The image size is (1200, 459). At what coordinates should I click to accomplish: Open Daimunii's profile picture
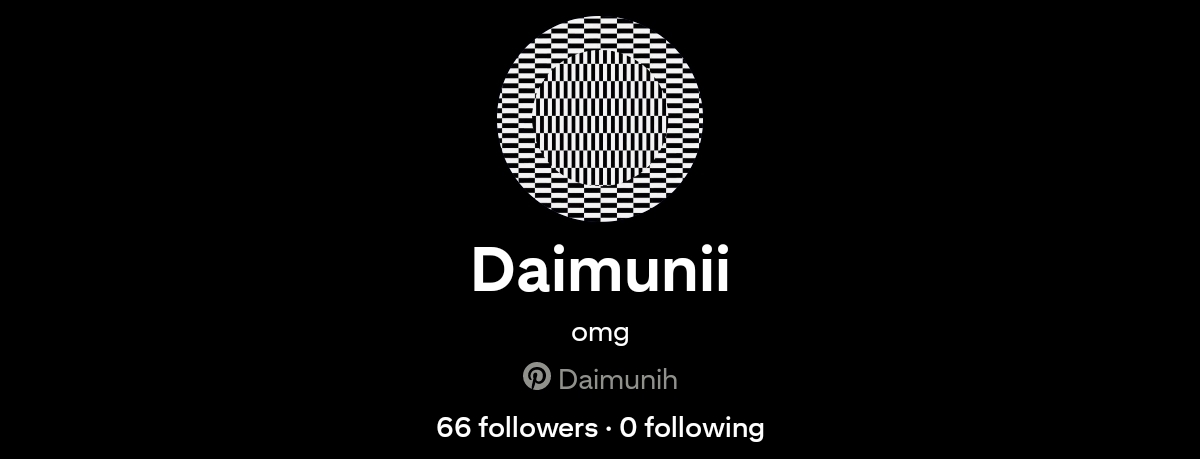coord(600,118)
